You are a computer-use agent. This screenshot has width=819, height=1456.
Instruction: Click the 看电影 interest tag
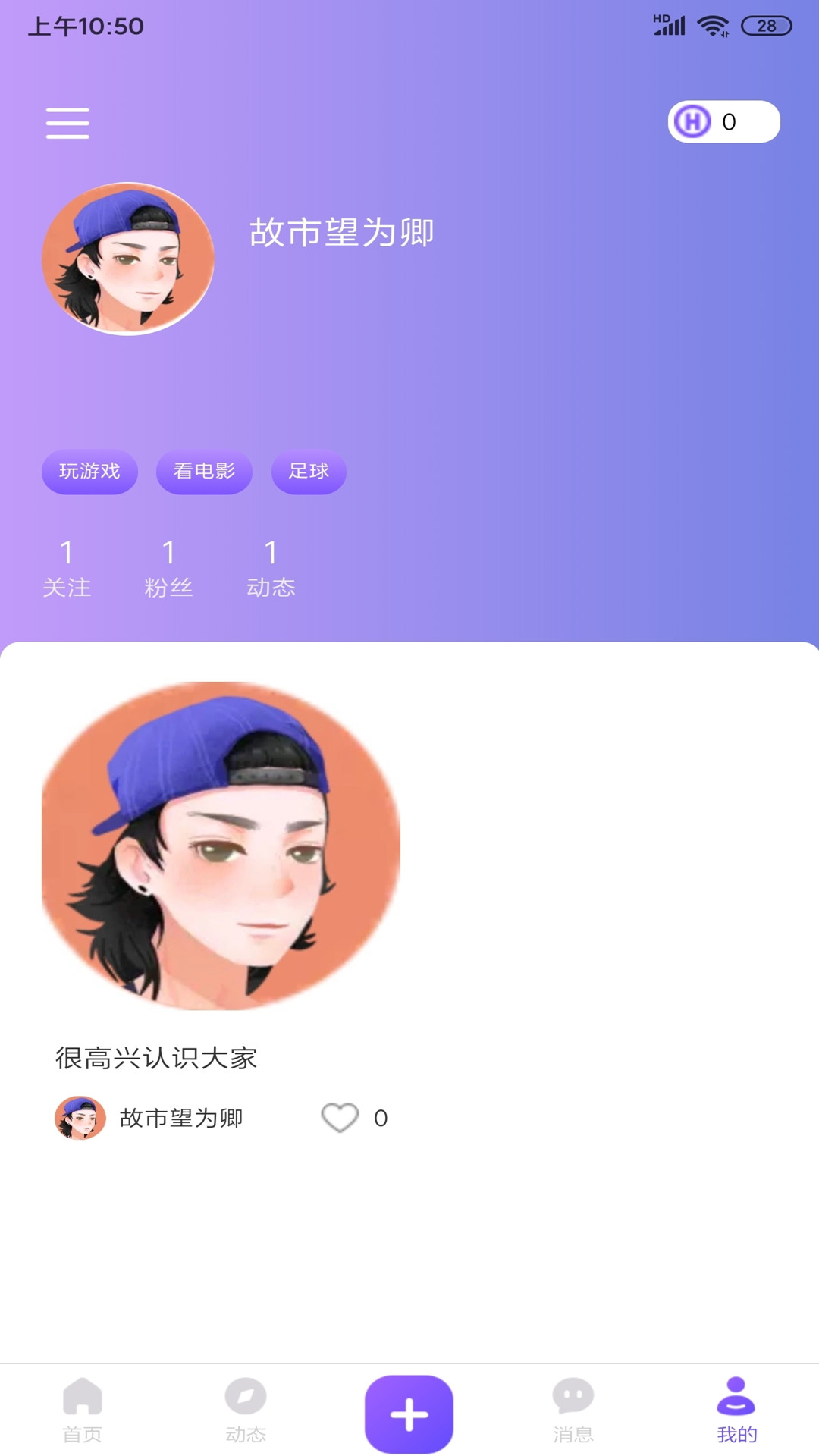[203, 471]
